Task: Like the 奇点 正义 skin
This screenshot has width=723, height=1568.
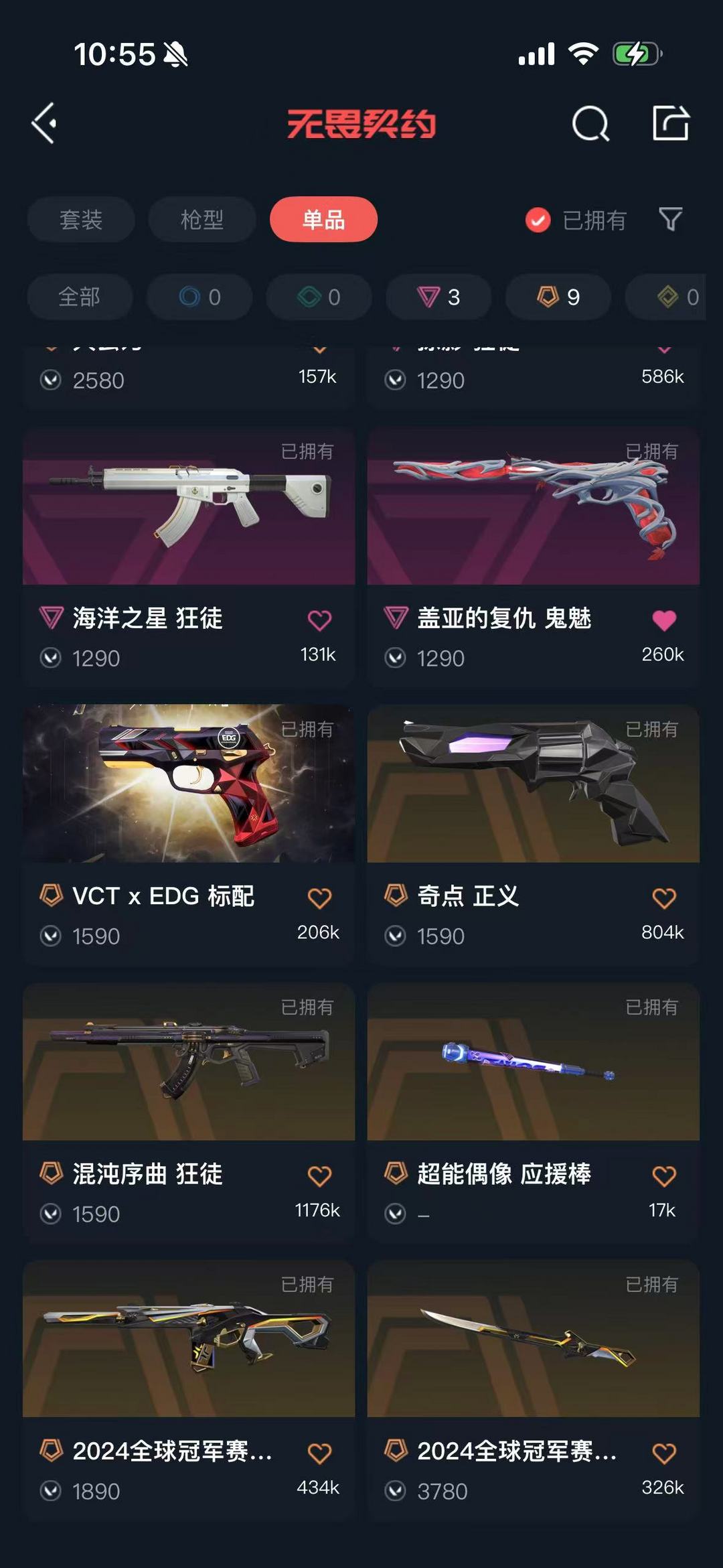Action: point(664,898)
